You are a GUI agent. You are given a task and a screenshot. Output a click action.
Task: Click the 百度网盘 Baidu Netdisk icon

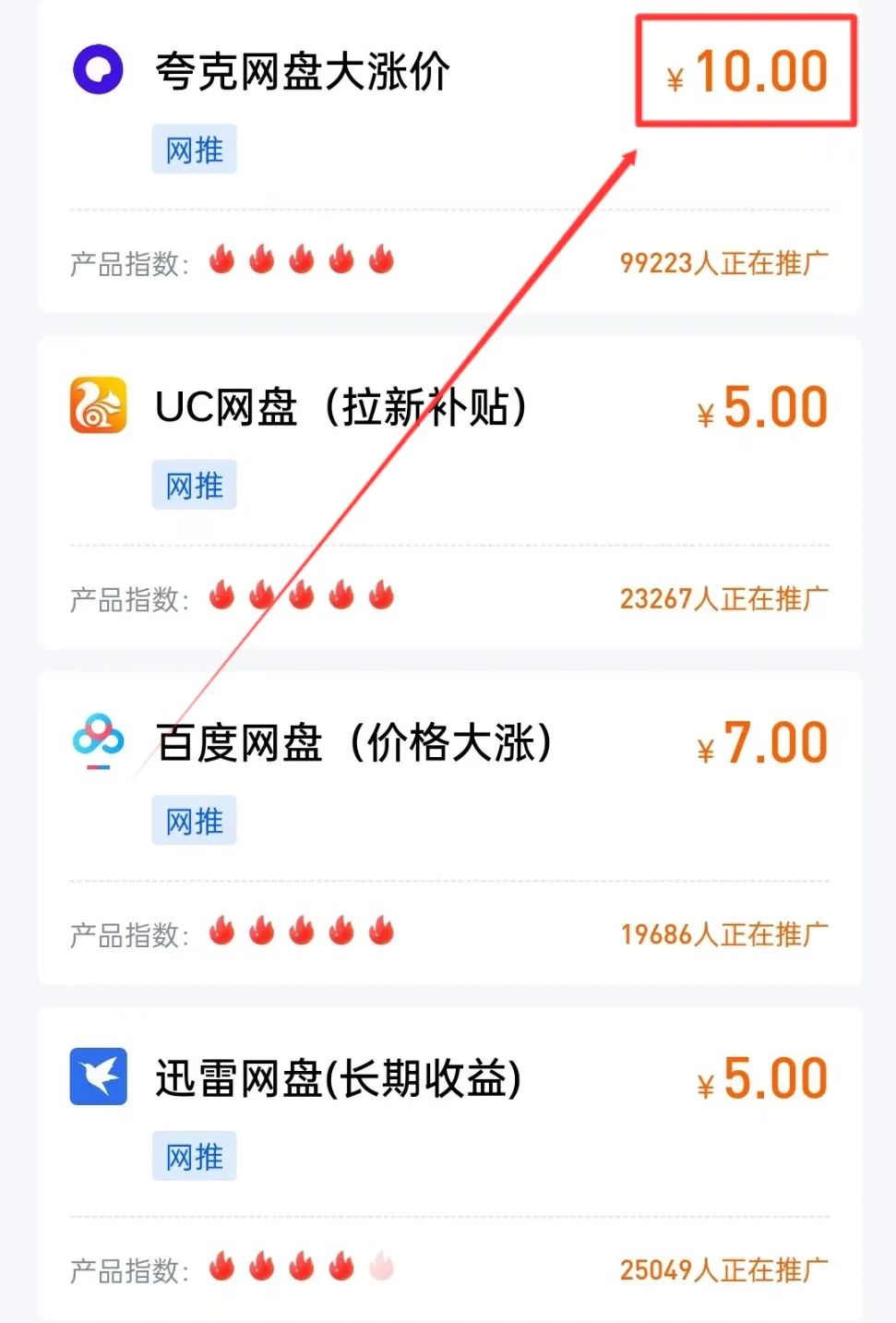coord(96,743)
